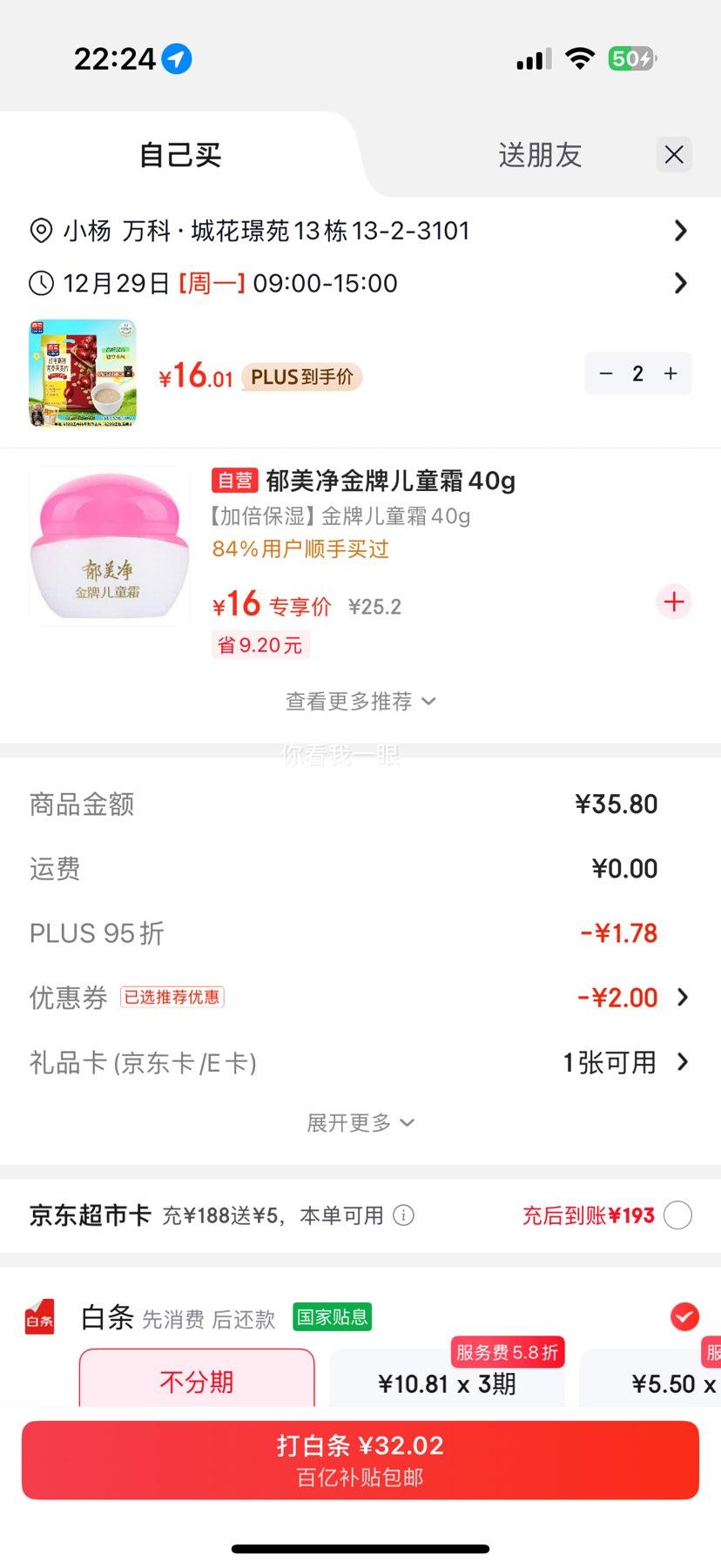Pay with 打白条 ¥32.02
Viewport: 721px width, 1568px height.
click(x=360, y=1460)
